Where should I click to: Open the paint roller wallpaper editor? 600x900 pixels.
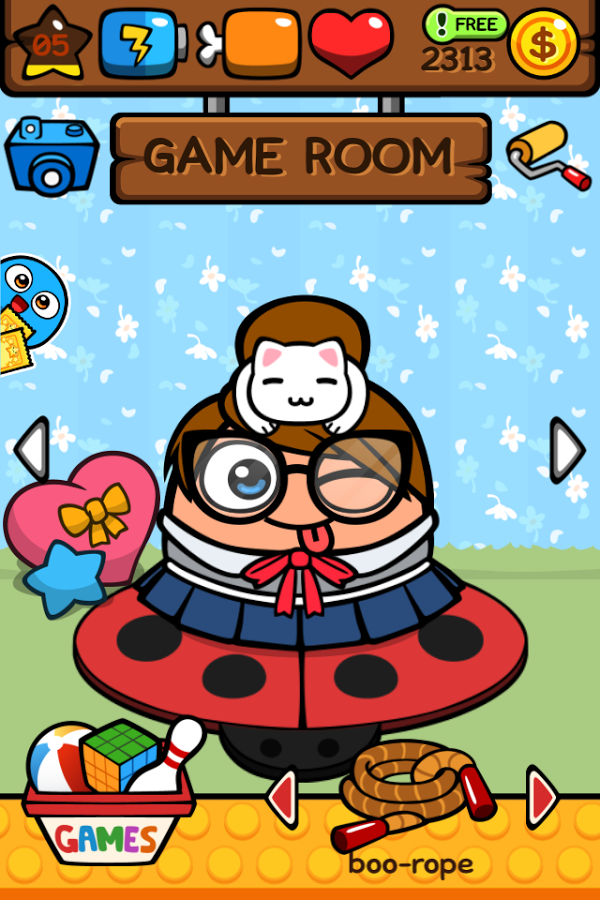click(x=548, y=155)
